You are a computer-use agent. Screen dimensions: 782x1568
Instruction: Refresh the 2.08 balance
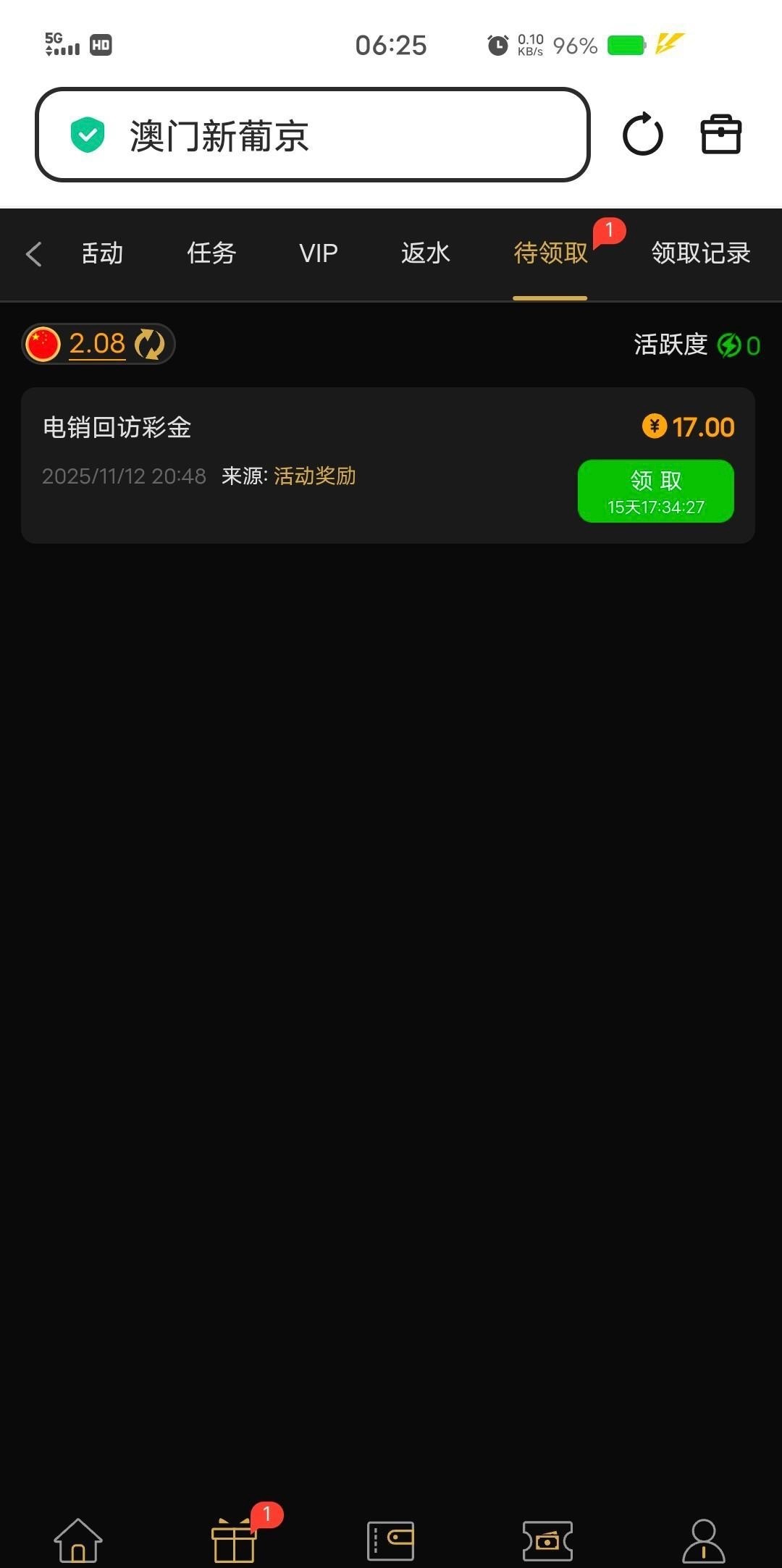tap(150, 344)
